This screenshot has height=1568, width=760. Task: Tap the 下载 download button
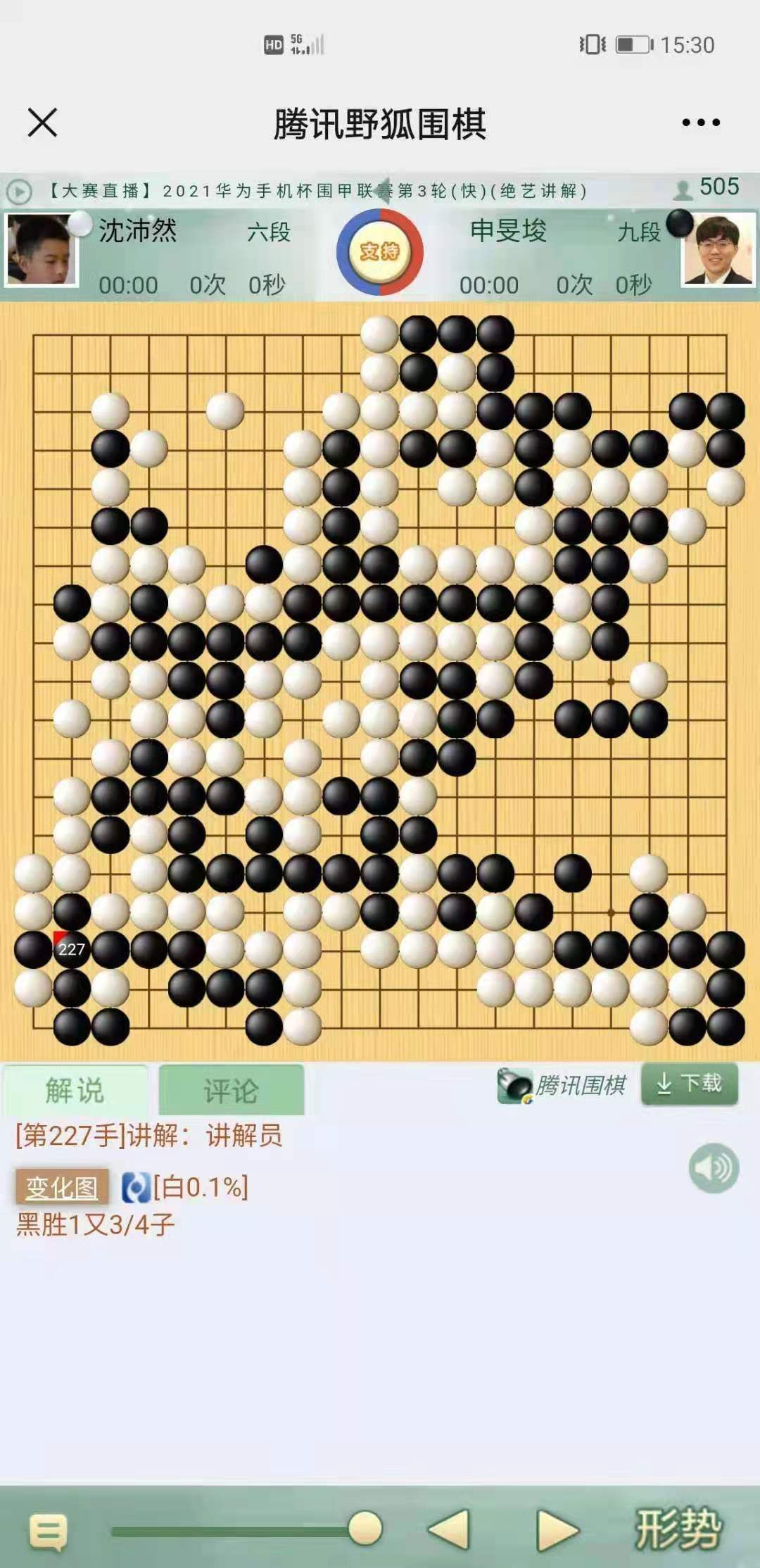point(690,1084)
